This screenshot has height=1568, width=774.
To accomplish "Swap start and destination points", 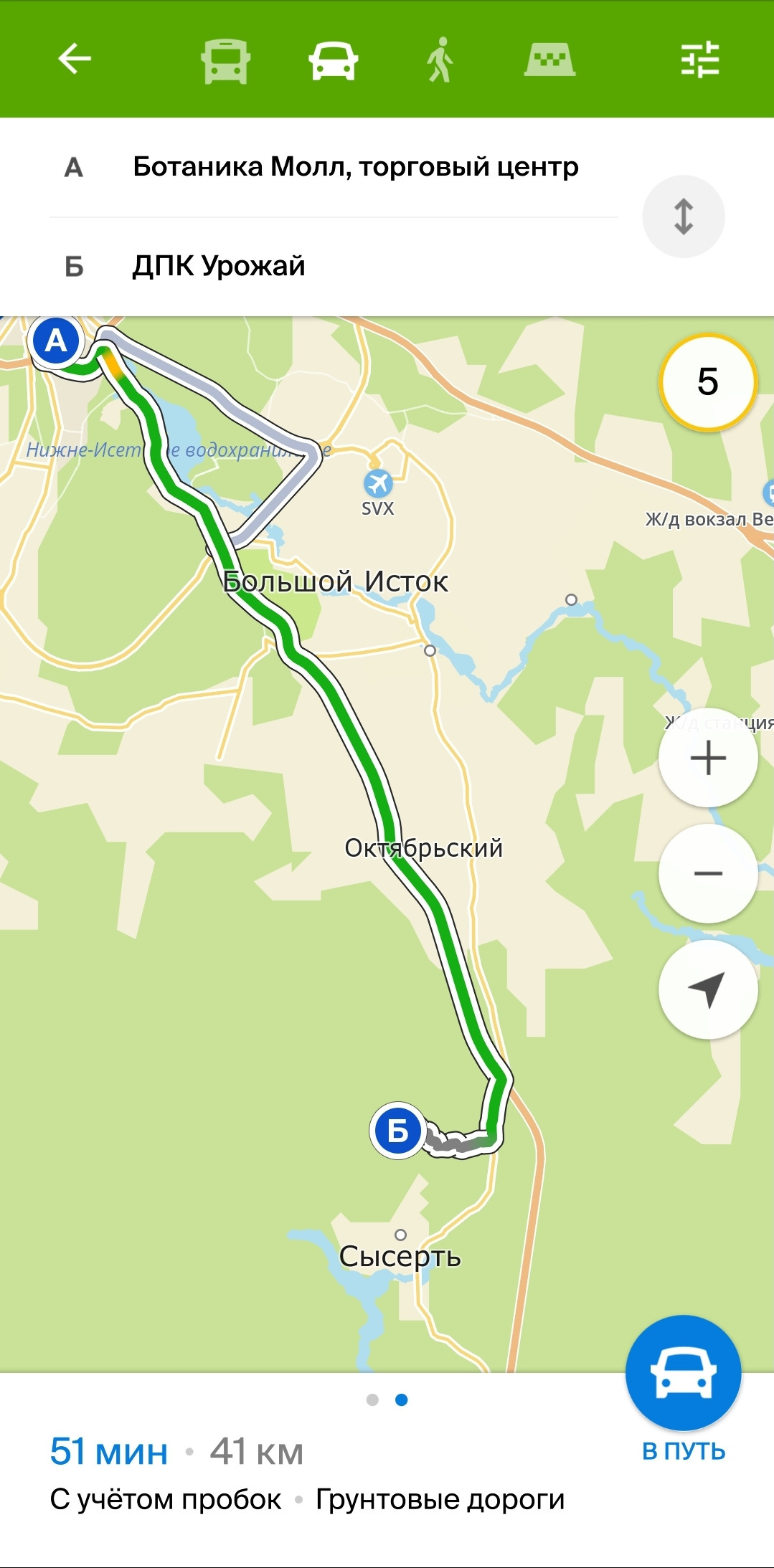I will coord(683,217).
